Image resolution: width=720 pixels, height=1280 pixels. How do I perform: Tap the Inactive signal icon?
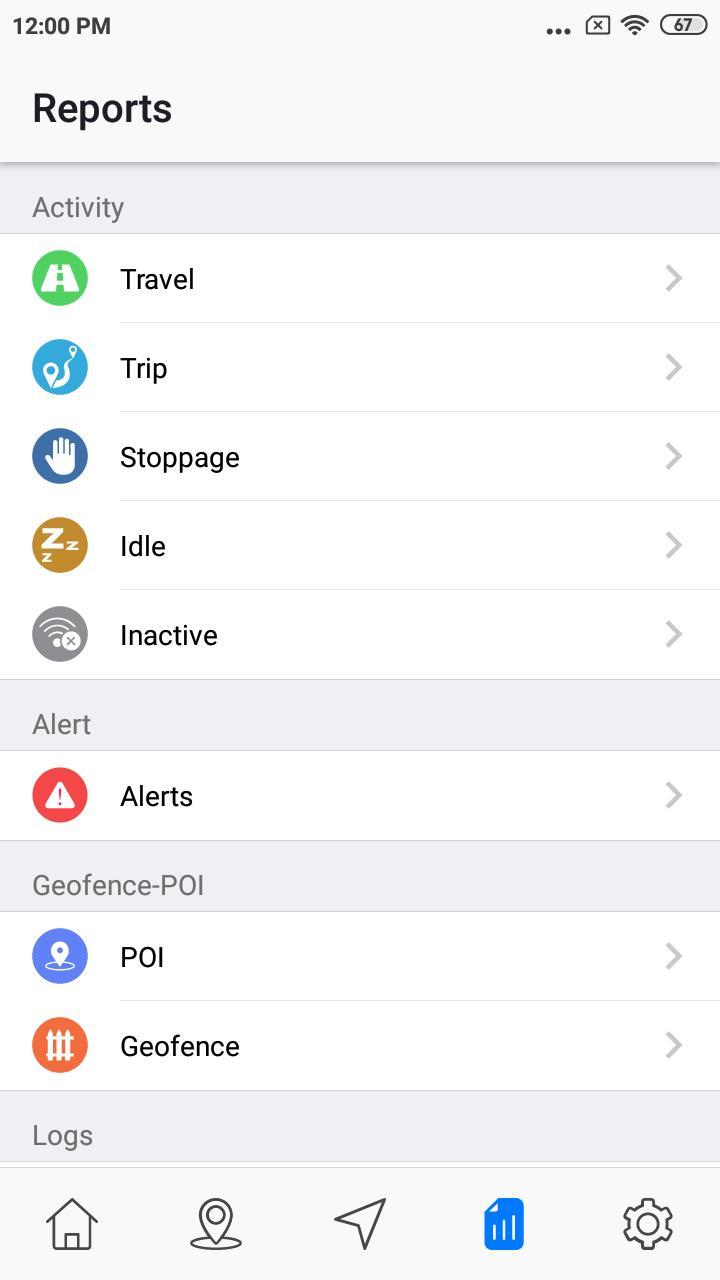[x=60, y=634]
